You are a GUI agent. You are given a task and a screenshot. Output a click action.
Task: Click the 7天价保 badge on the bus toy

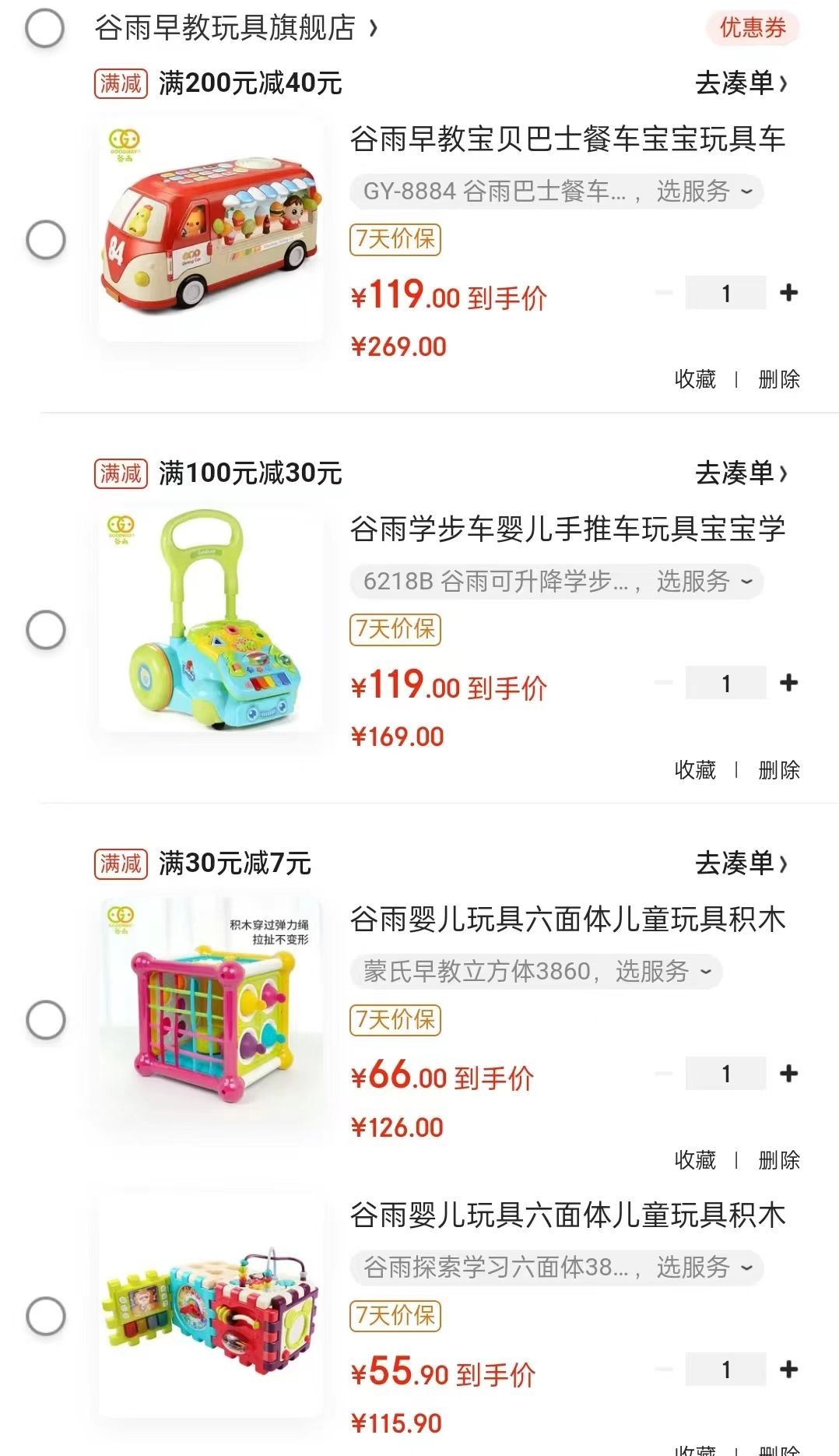[395, 241]
